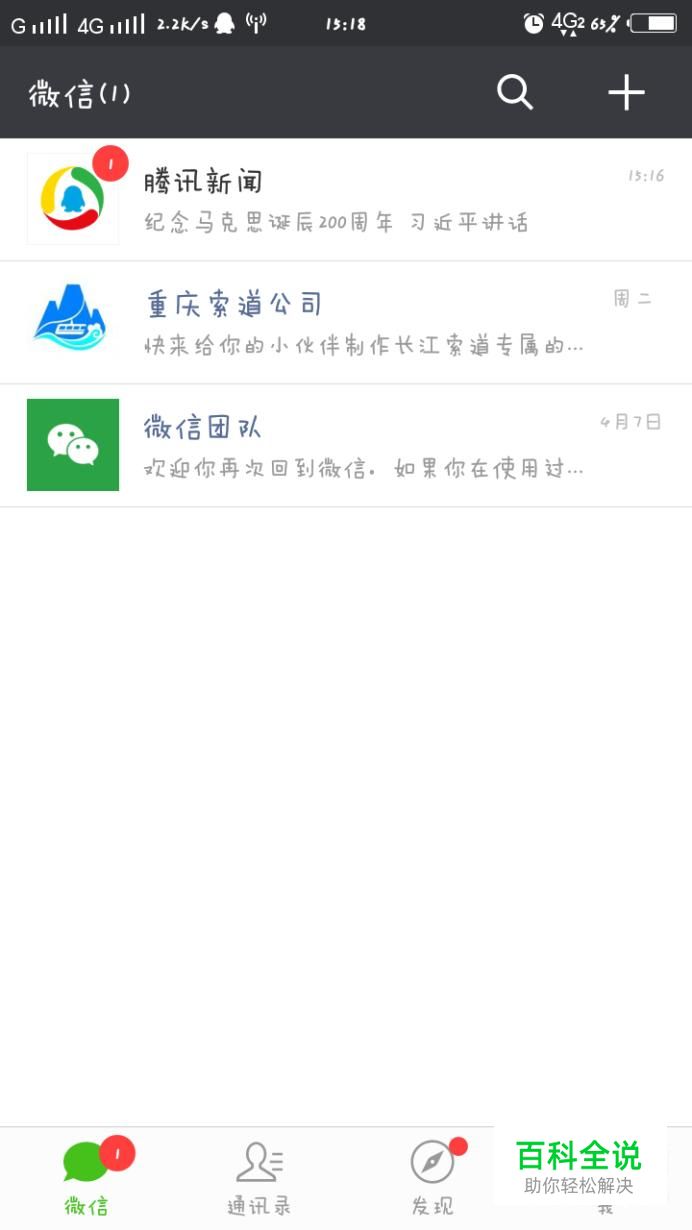Open the 微信团队 message thread

346,446
